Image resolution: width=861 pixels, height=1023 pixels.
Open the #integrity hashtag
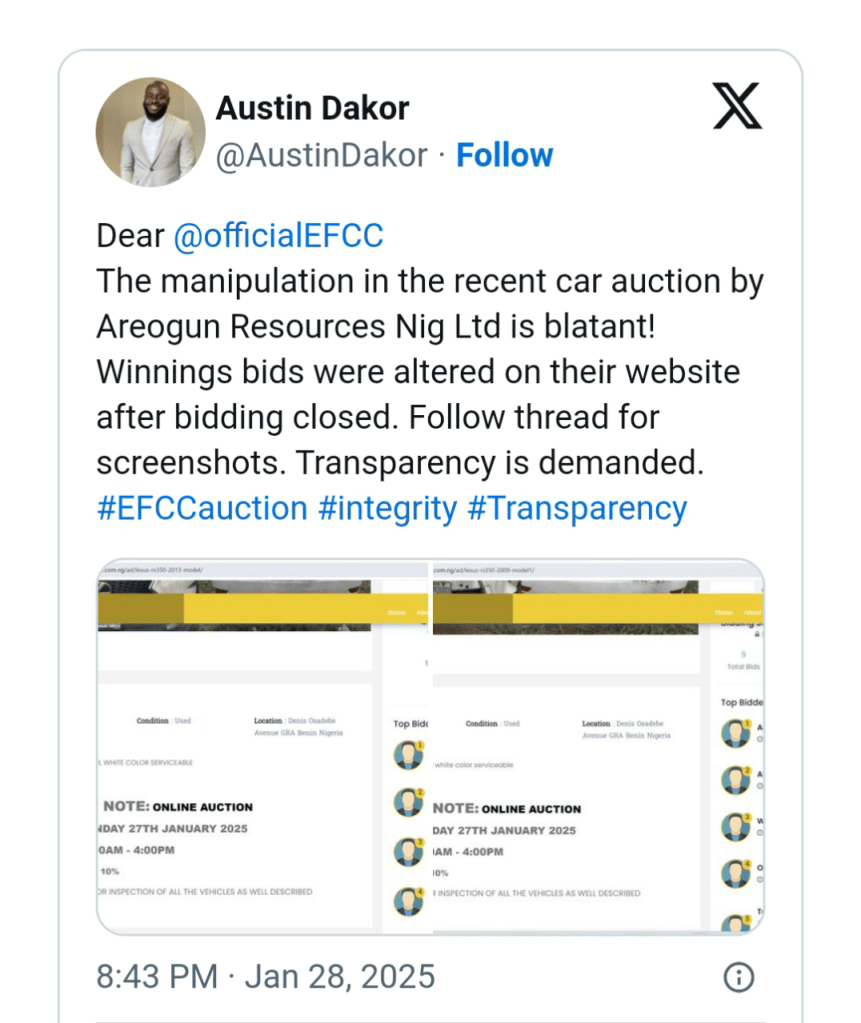(387, 508)
